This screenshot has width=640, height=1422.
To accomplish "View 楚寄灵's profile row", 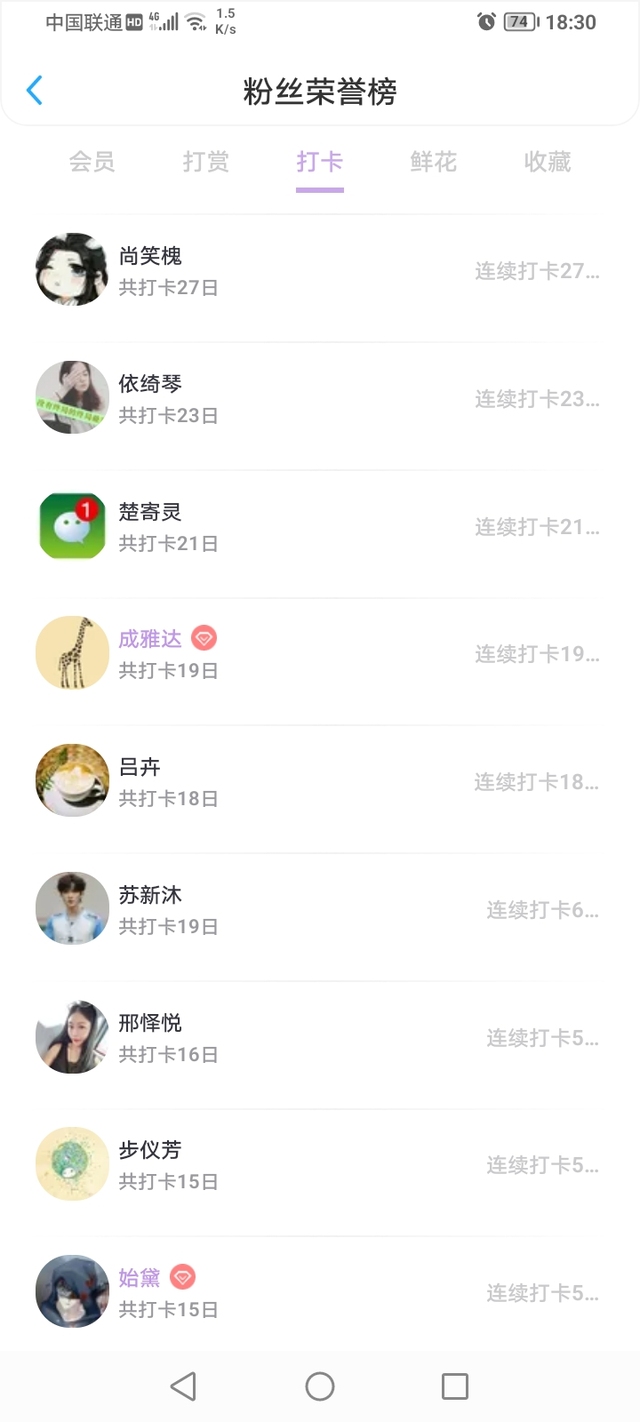I will [x=320, y=526].
